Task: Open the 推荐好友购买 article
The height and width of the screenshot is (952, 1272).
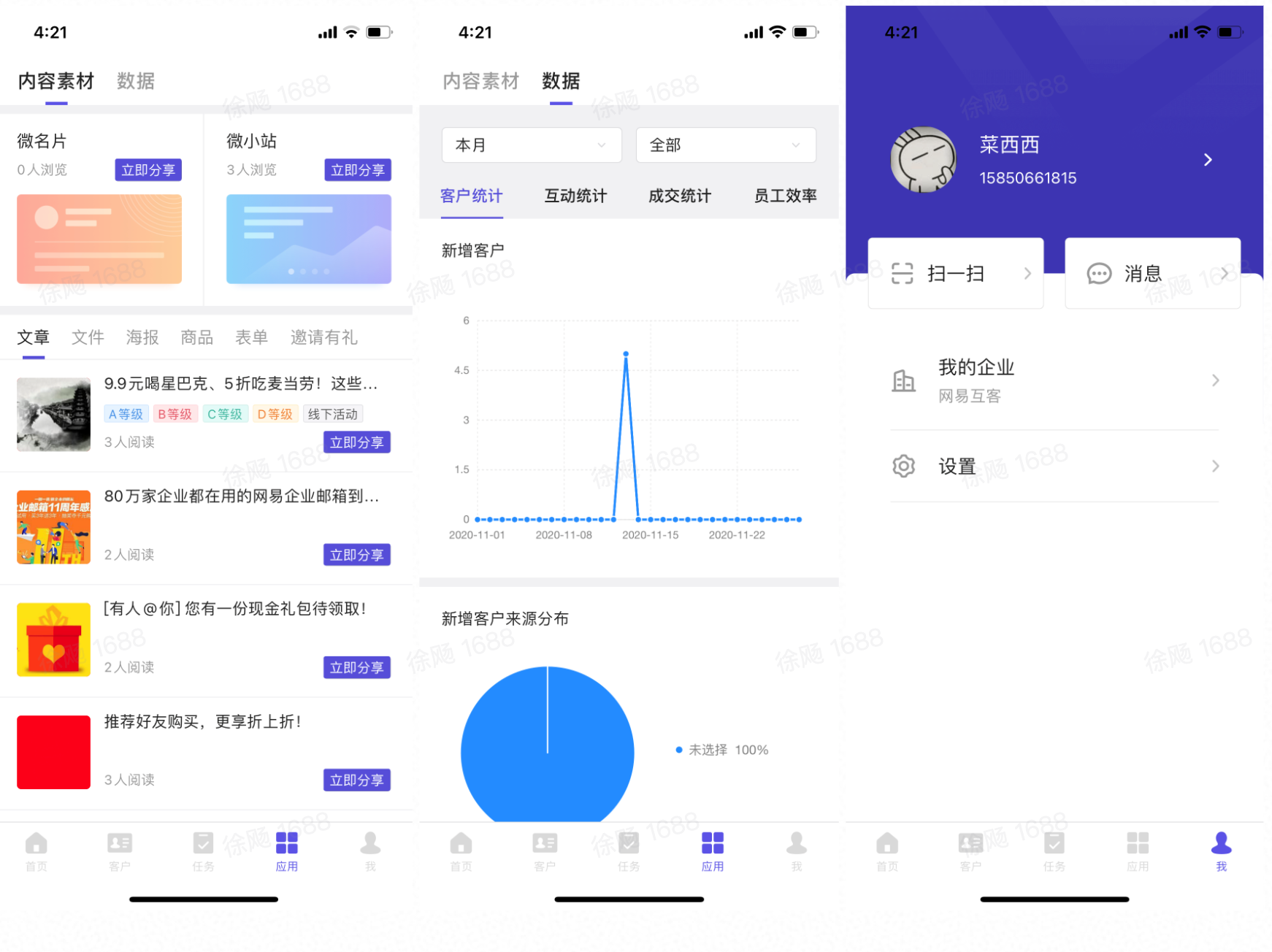Action: [202, 722]
